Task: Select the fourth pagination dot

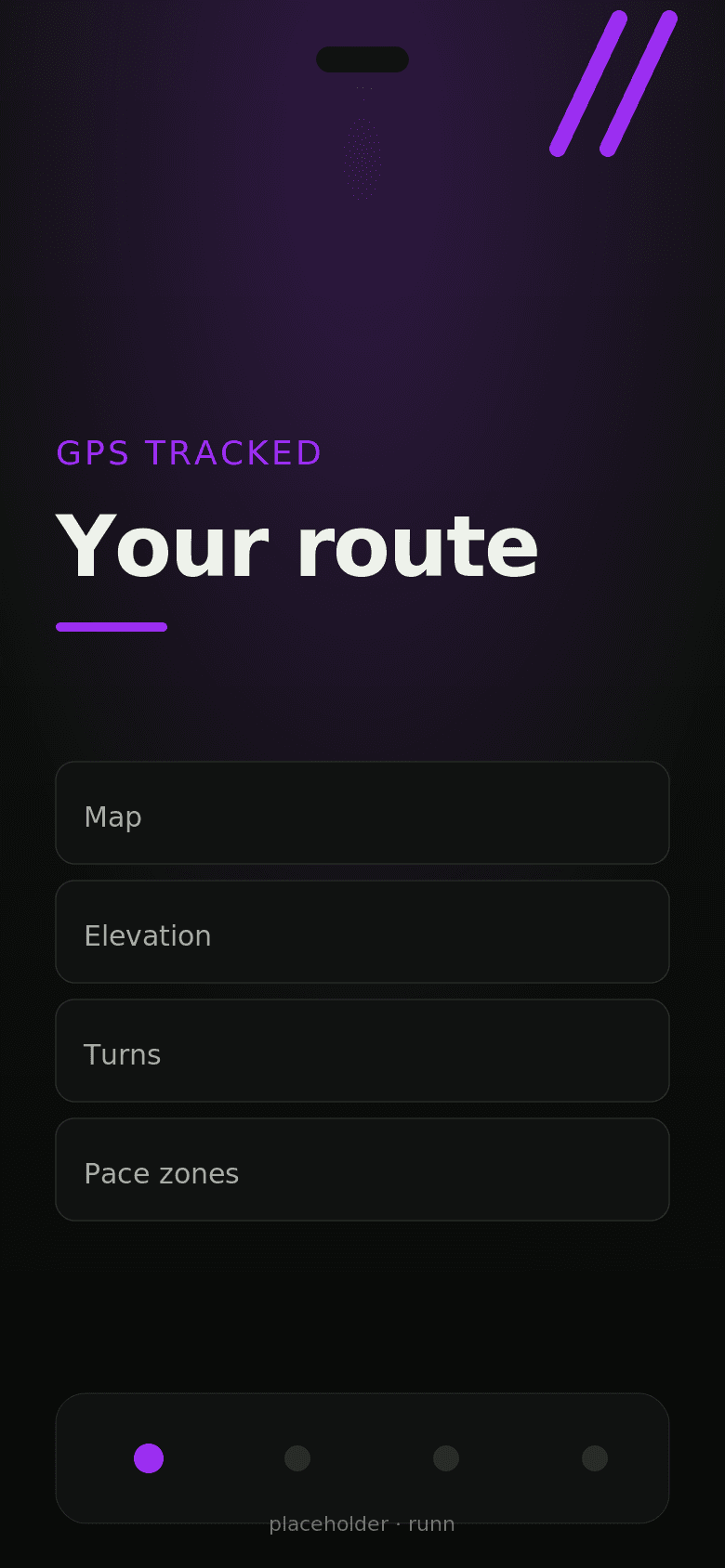Action: coord(595,1458)
